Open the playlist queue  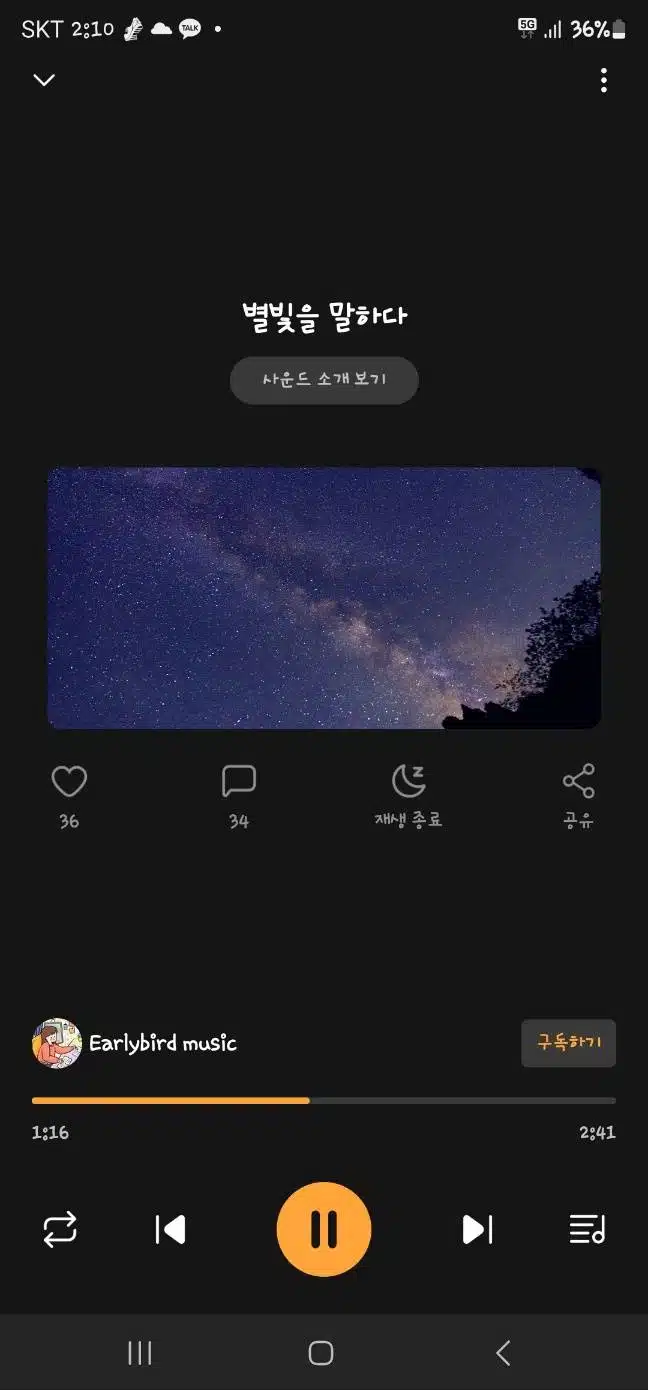coord(588,1229)
